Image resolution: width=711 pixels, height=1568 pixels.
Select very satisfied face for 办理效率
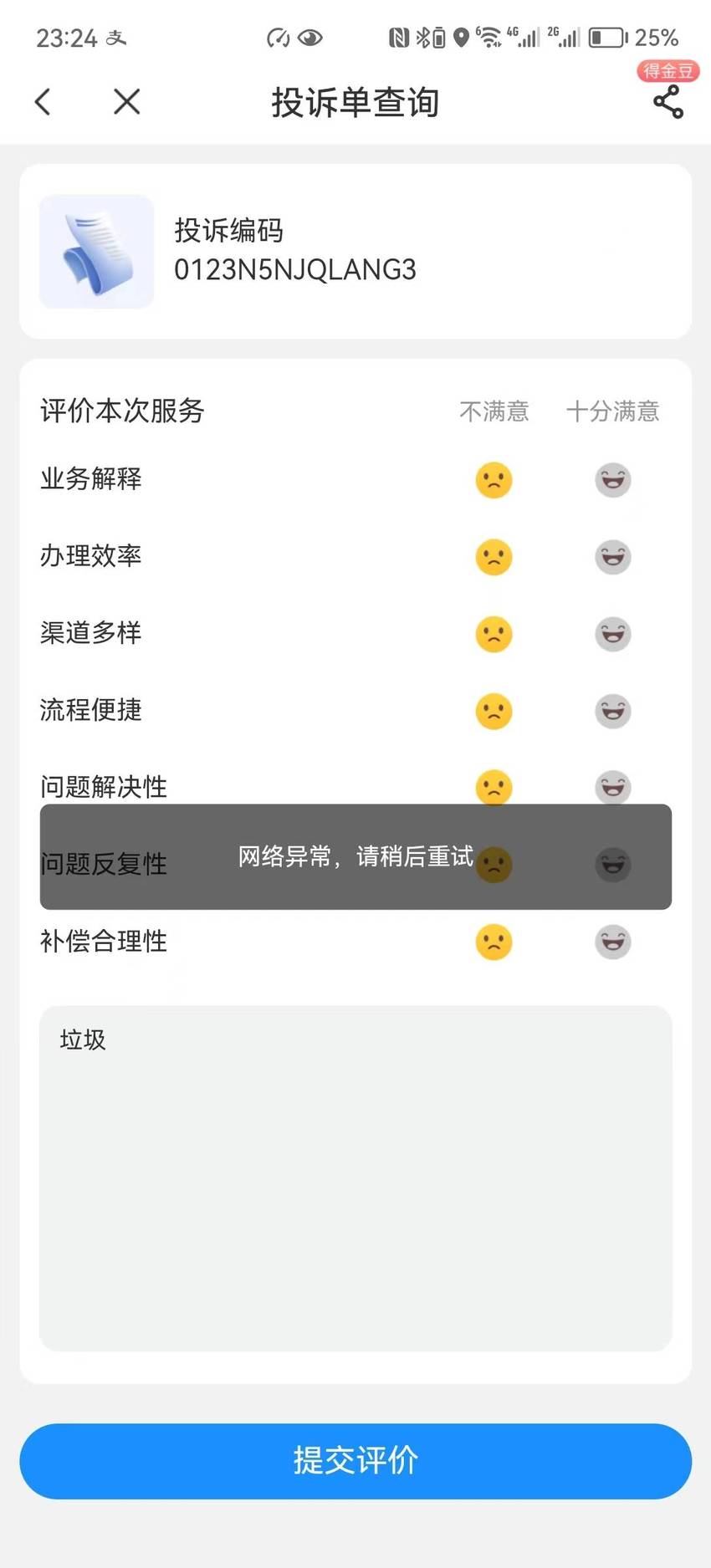[x=613, y=557]
